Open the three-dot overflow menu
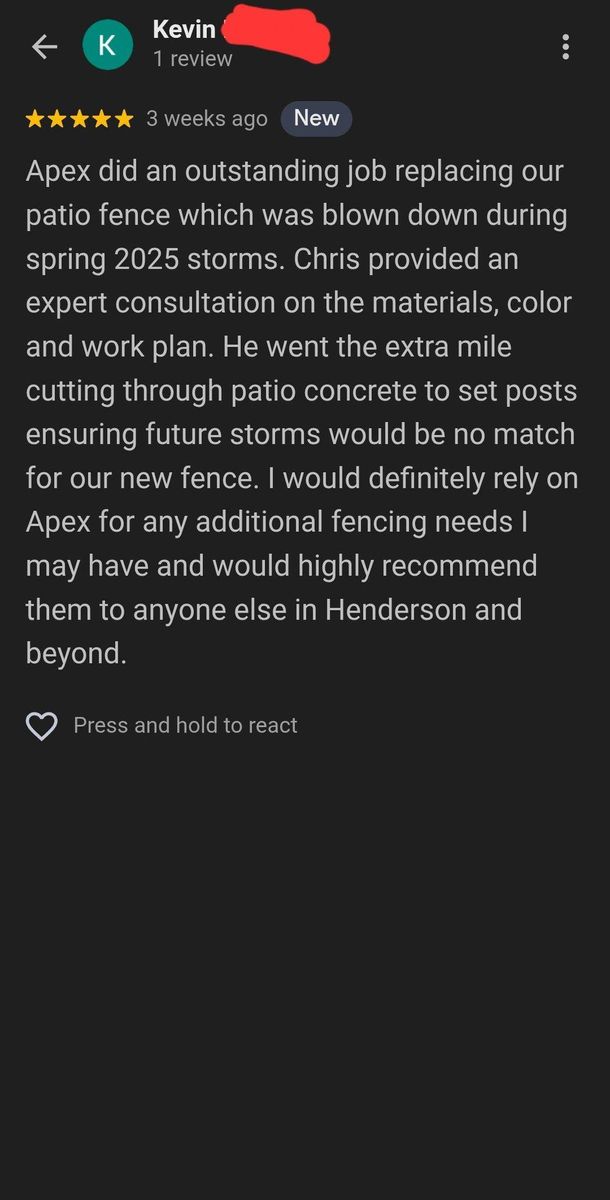This screenshot has width=610, height=1200. point(566,46)
